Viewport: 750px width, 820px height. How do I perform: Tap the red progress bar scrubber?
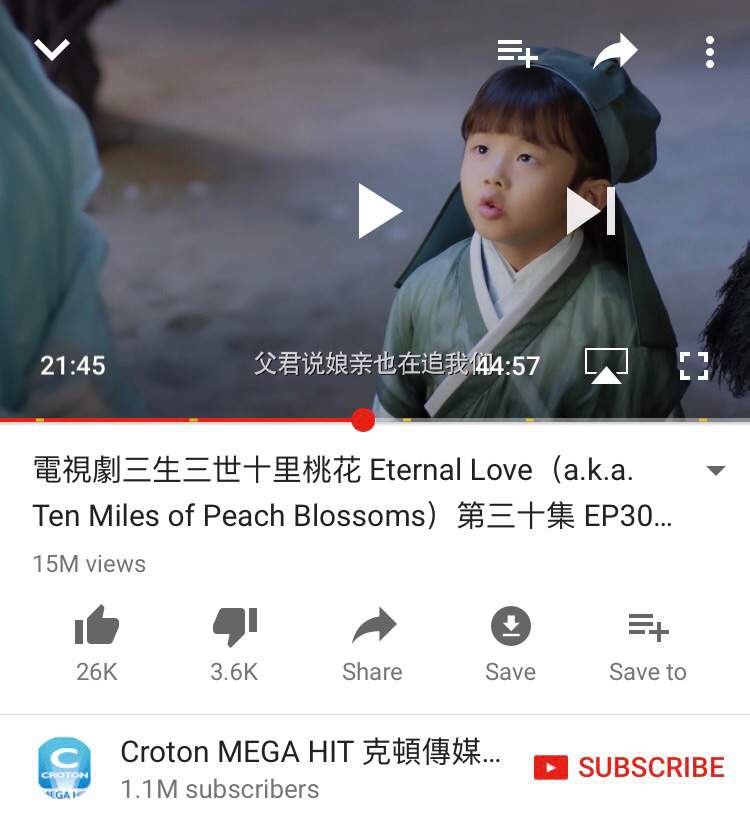pos(363,420)
